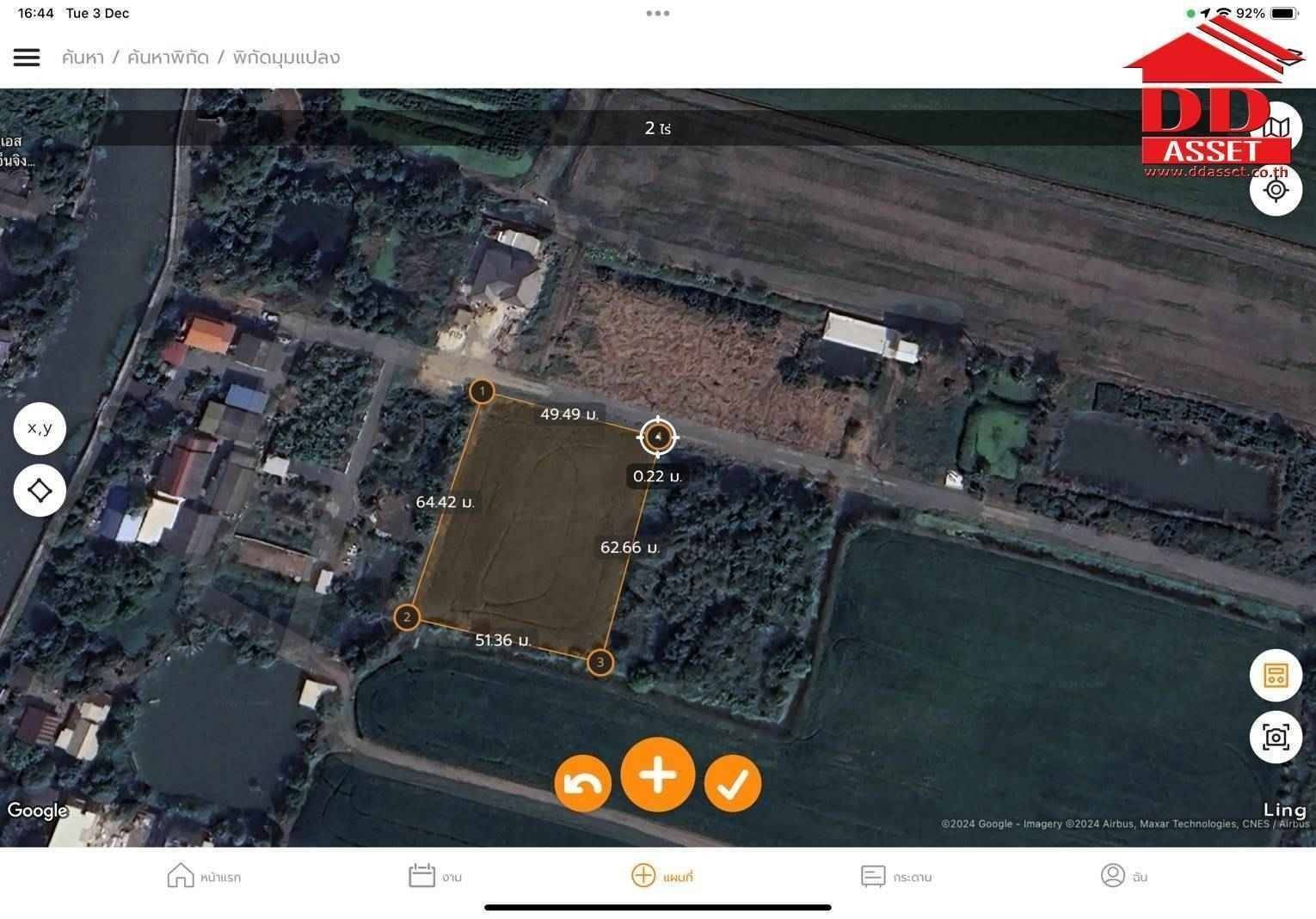The height and width of the screenshot is (919, 1316).
Task: Select corner point 1 marker
Action: click(x=482, y=392)
